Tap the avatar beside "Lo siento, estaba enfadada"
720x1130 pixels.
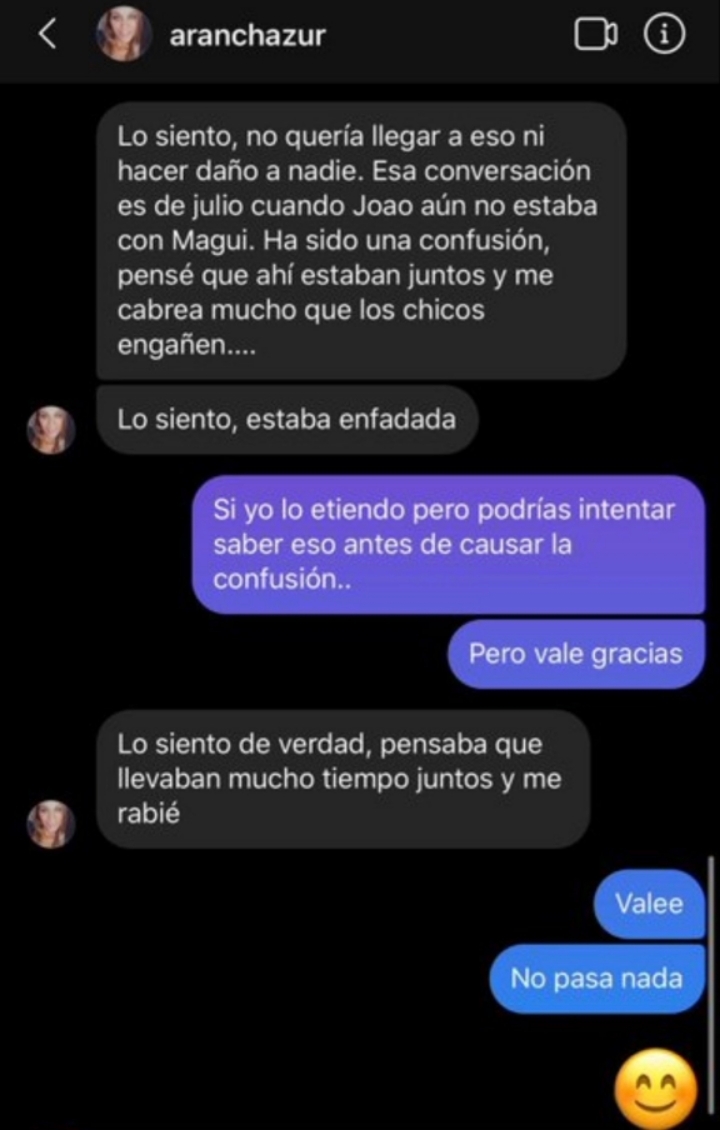[50, 430]
